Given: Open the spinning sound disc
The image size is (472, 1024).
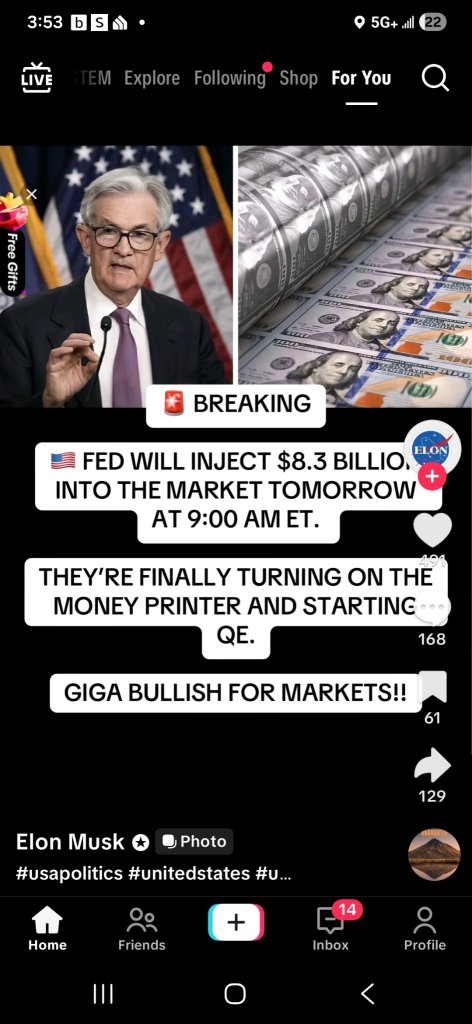Looking at the screenshot, I should pos(434,855).
